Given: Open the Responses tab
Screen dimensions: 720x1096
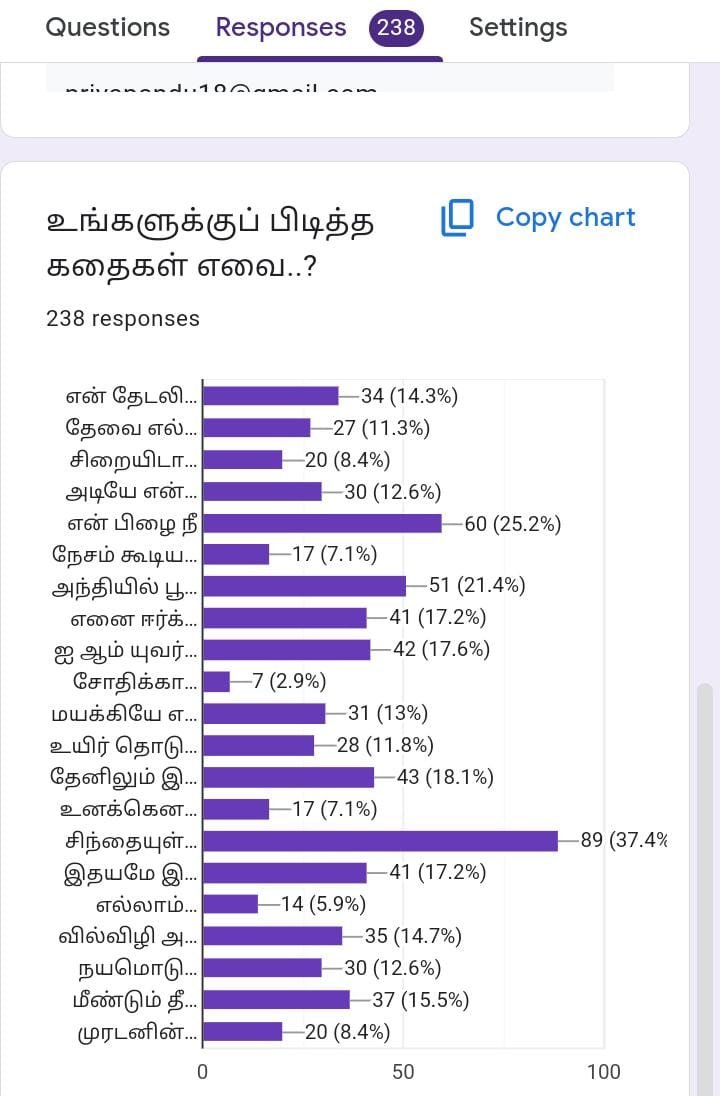Looking at the screenshot, I should point(281,27).
